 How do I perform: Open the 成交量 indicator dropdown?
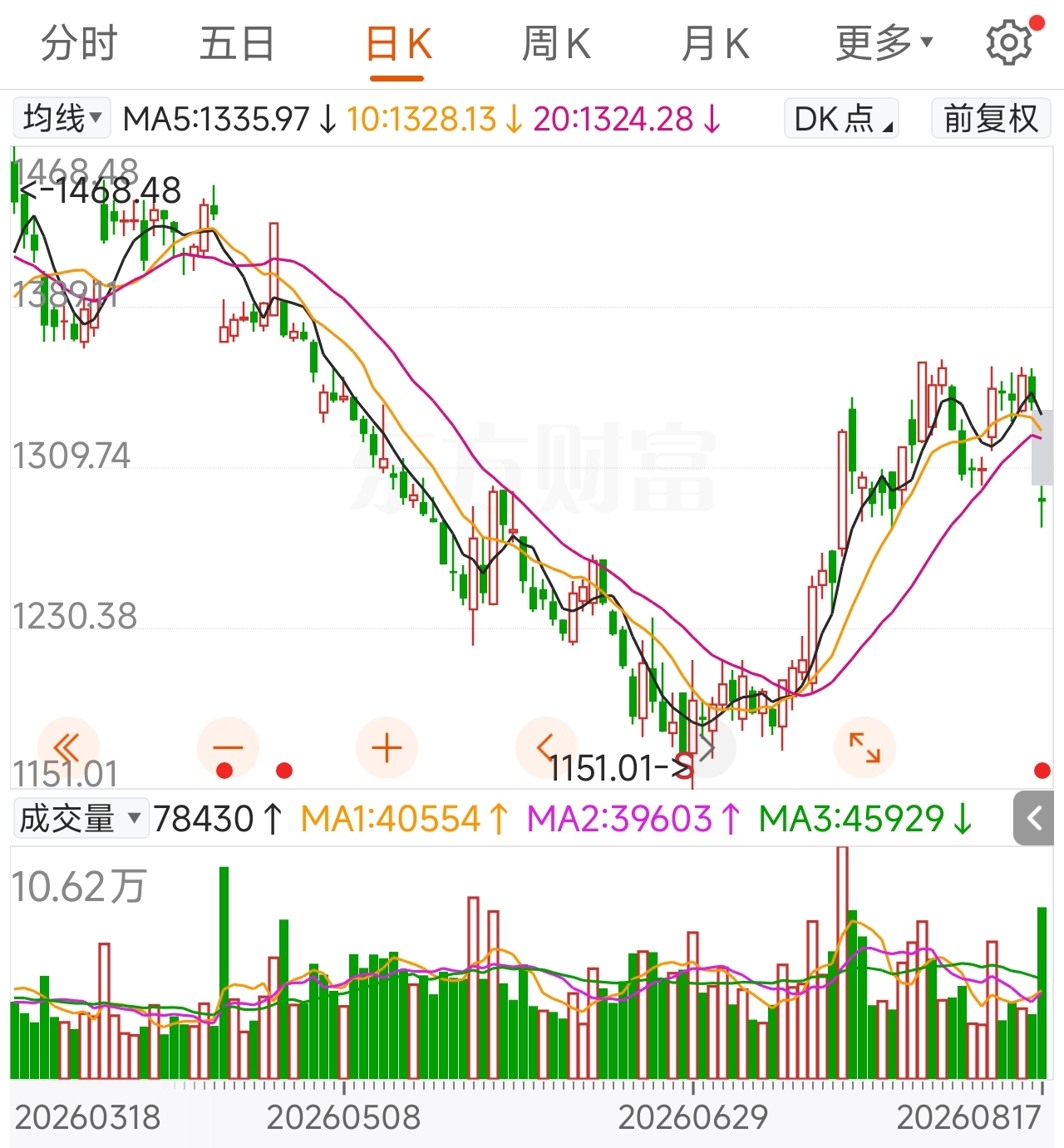tap(81, 819)
